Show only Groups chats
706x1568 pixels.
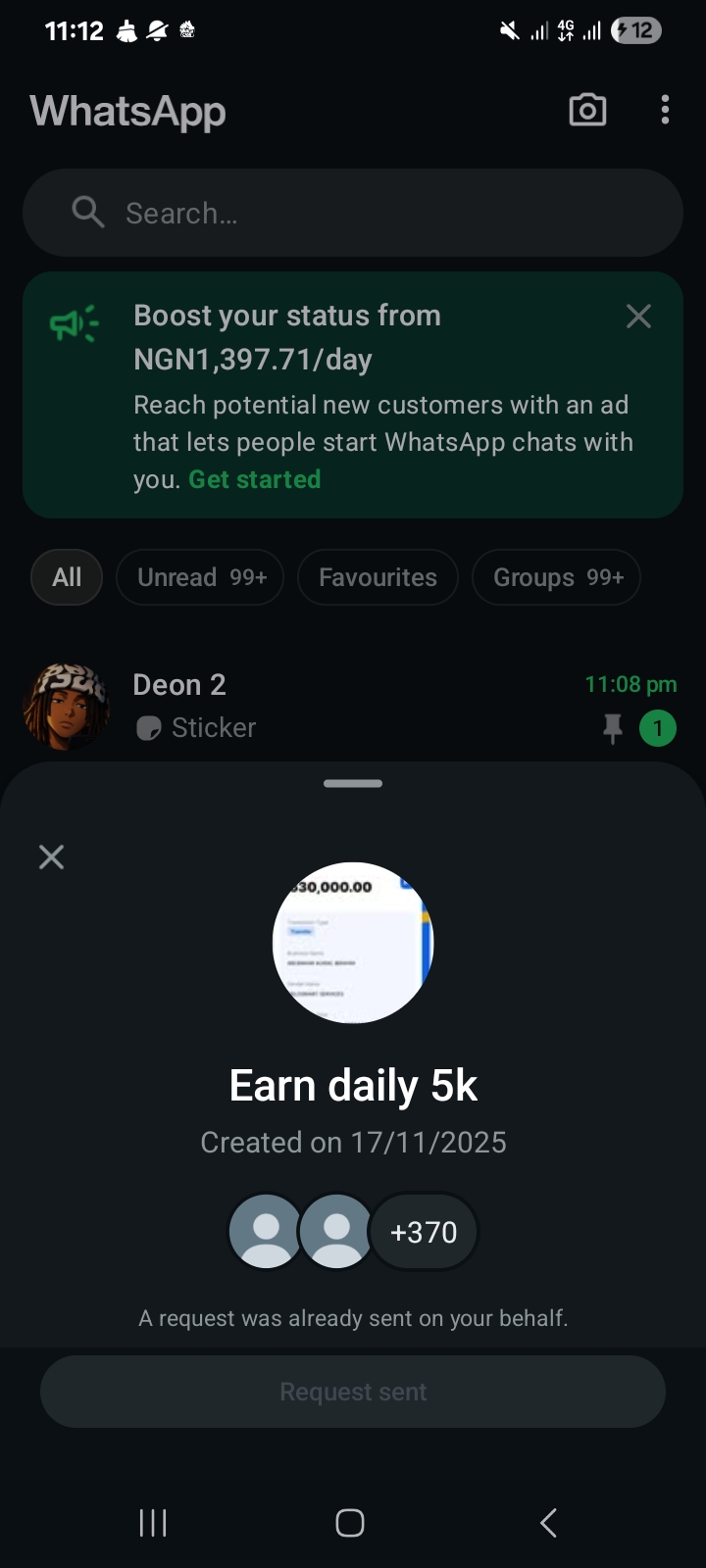click(x=556, y=577)
